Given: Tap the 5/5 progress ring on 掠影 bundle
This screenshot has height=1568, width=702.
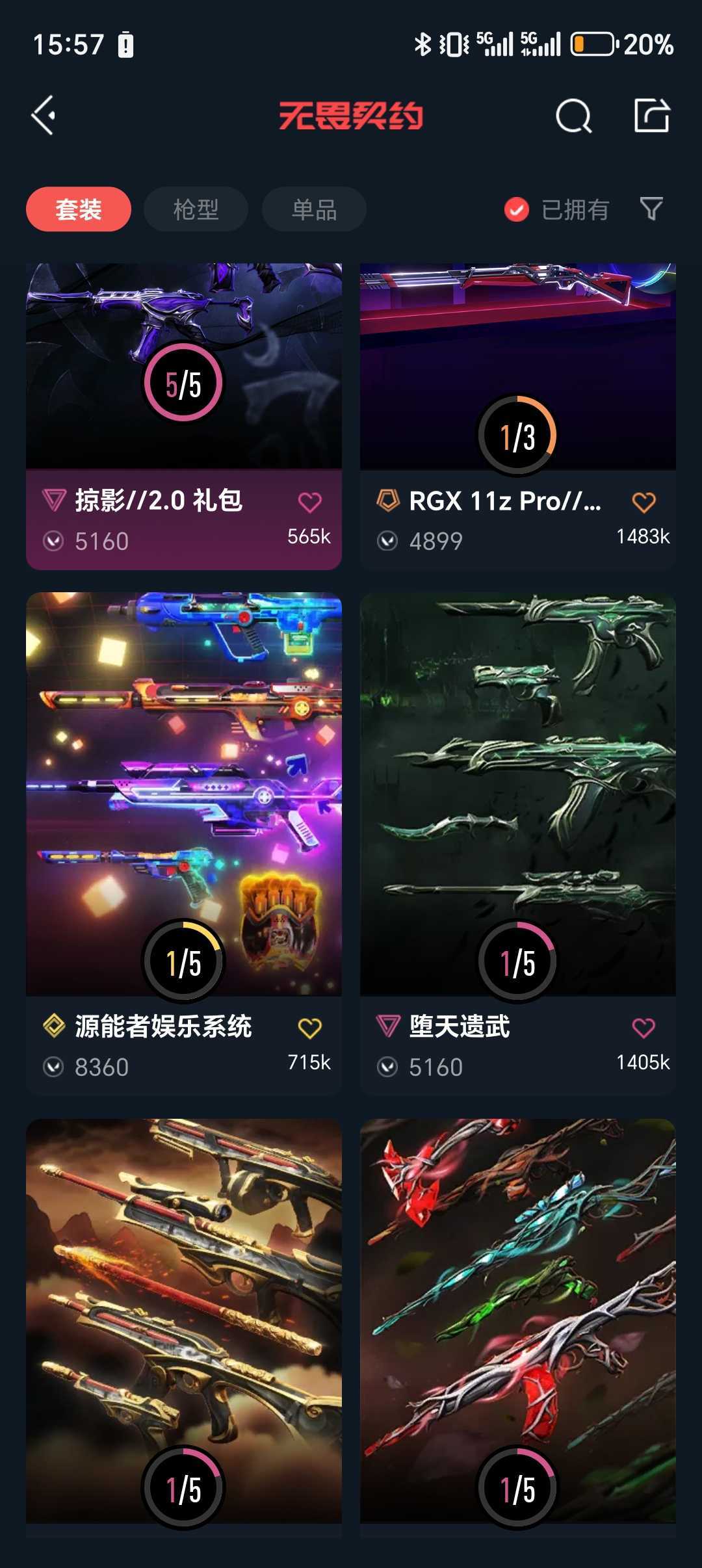Looking at the screenshot, I should [x=184, y=385].
